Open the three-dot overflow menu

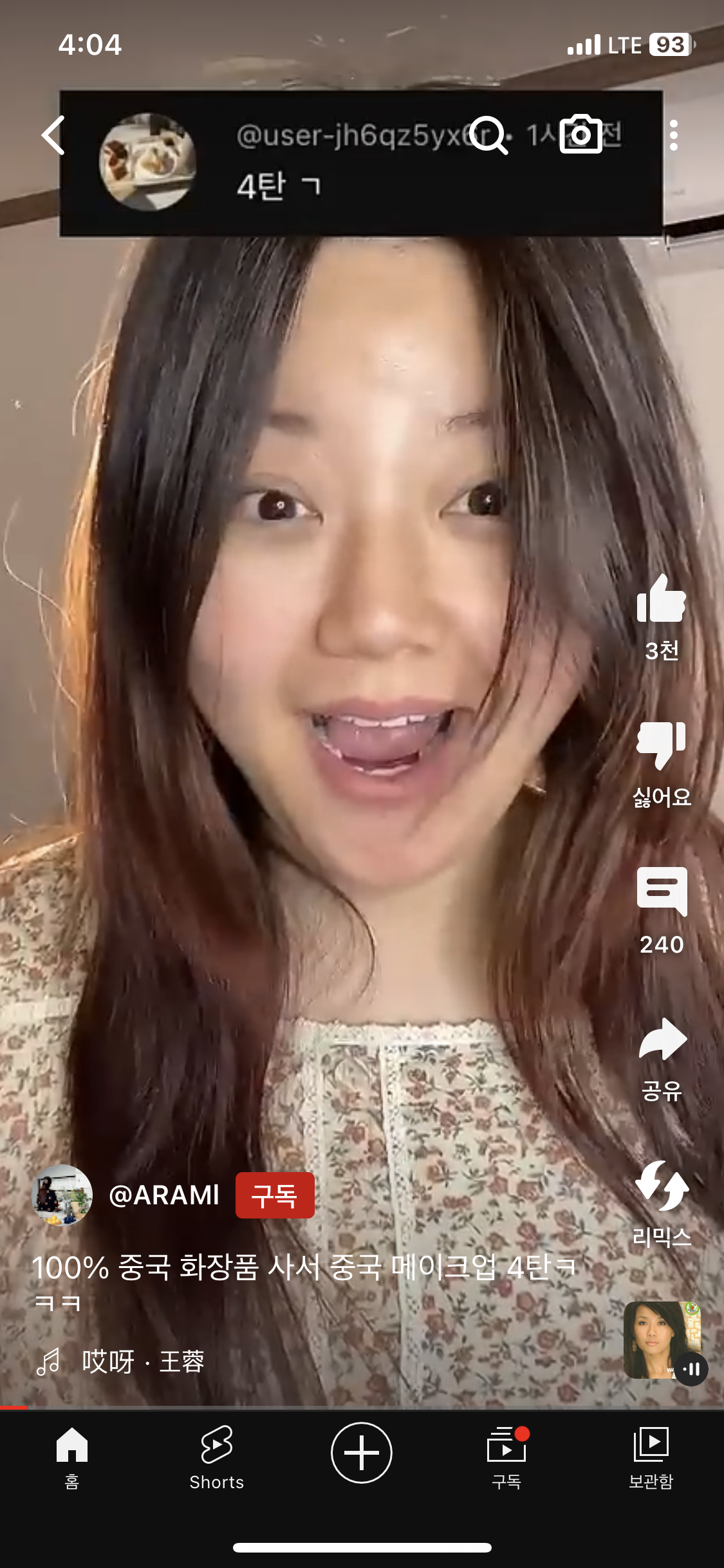(x=673, y=135)
